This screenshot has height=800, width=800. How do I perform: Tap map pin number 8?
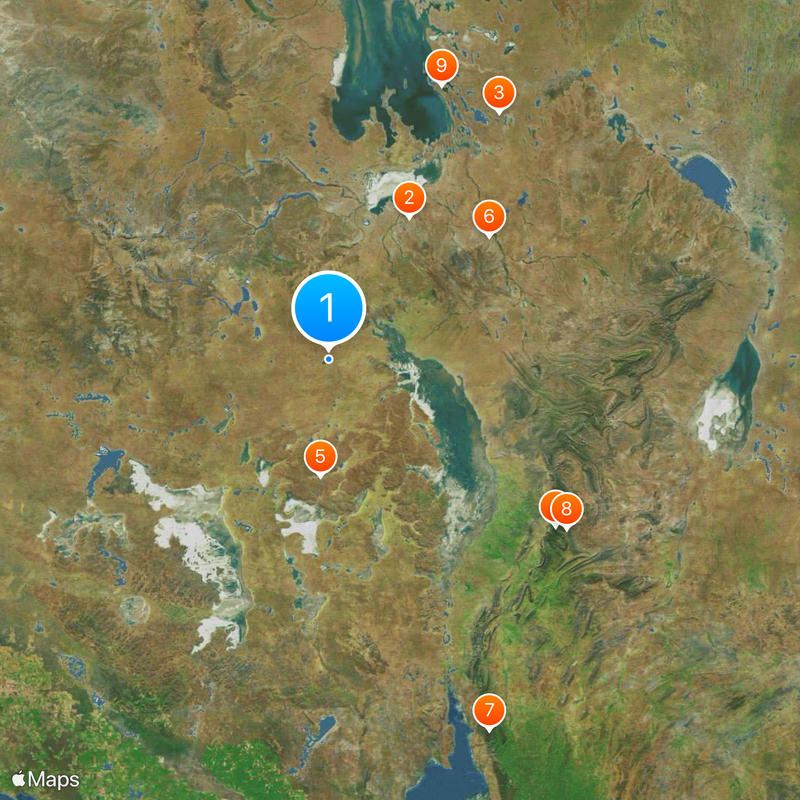[568, 509]
